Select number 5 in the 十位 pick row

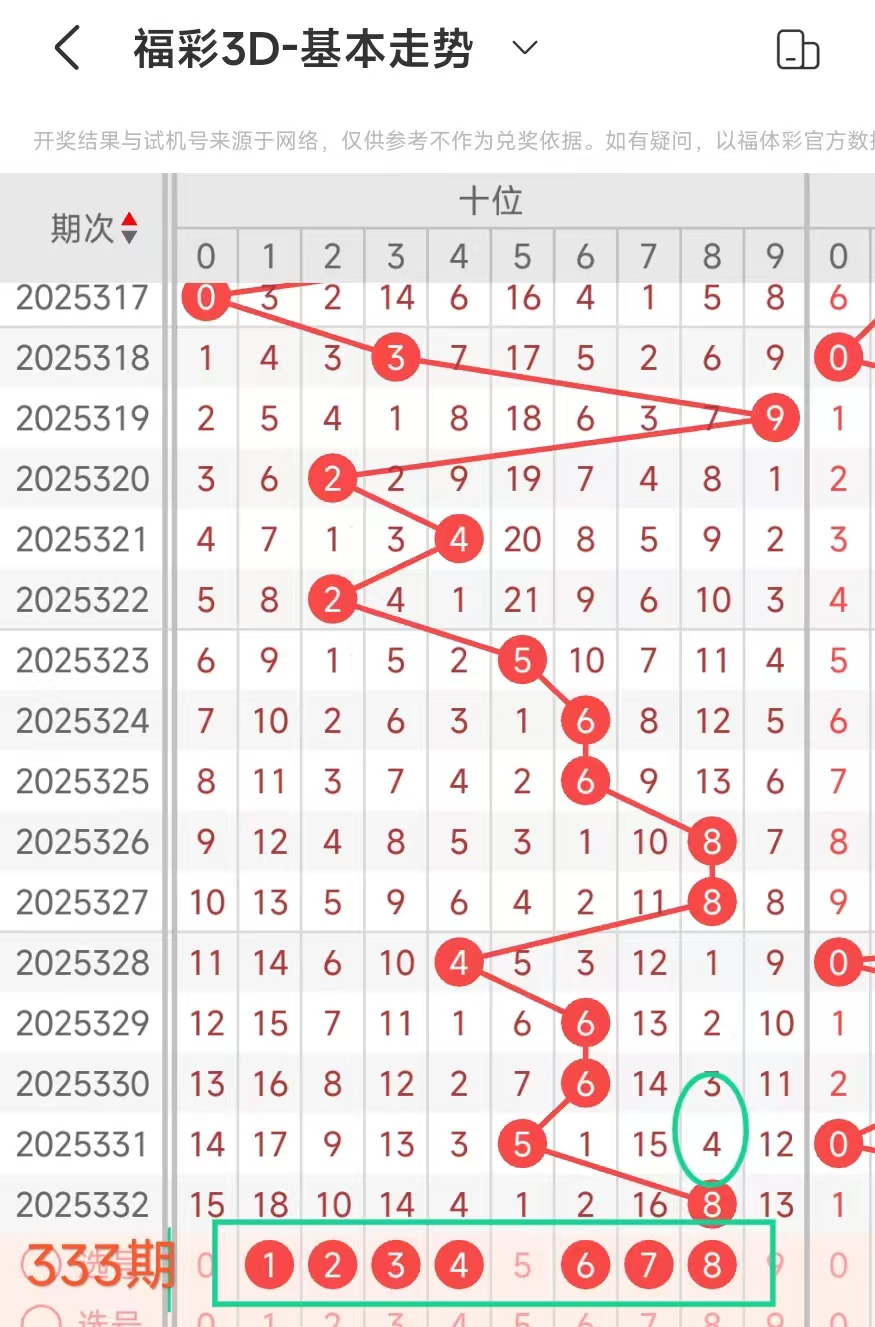[522, 1266]
